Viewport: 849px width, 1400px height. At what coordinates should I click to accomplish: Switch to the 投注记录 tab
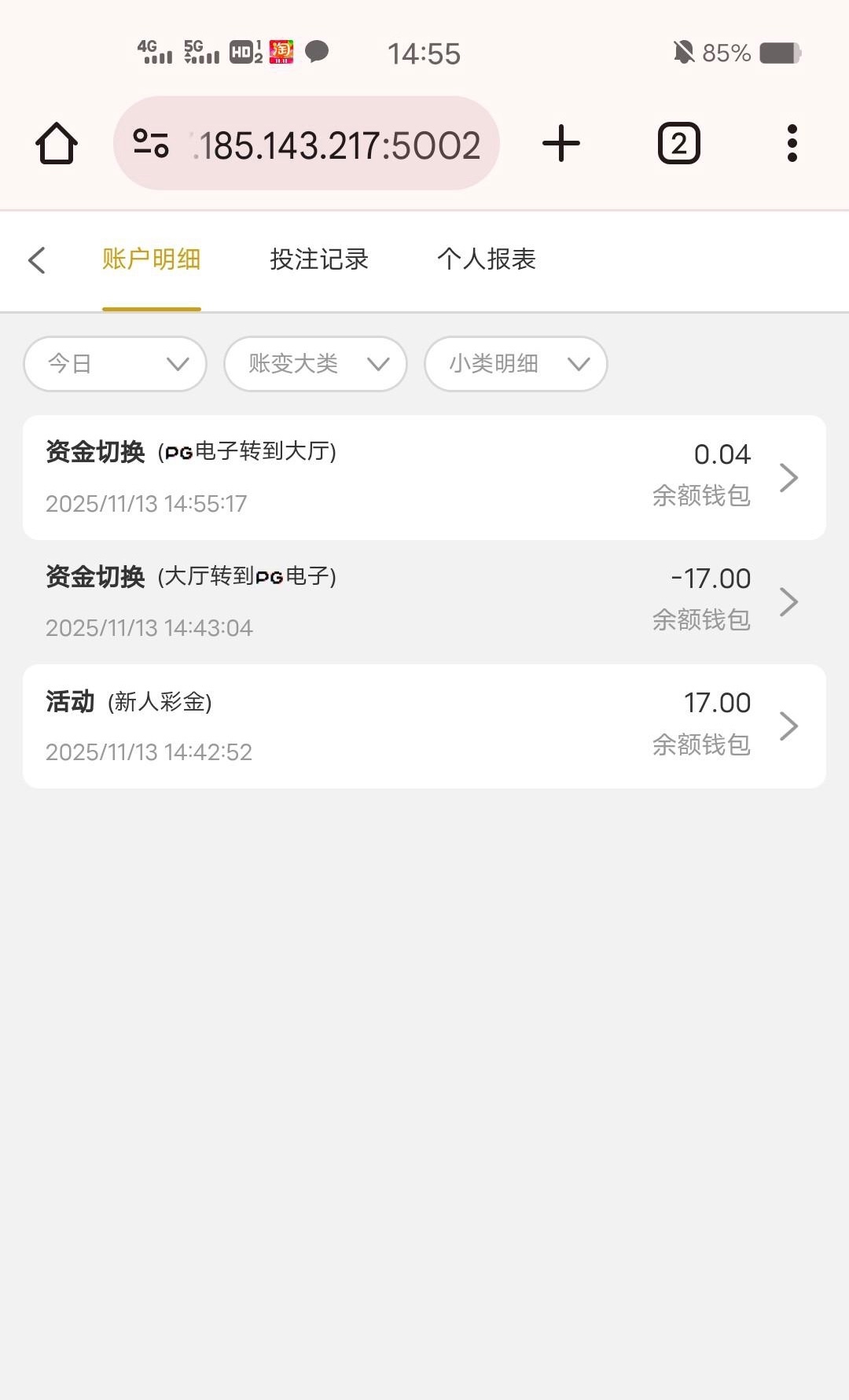[319, 259]
